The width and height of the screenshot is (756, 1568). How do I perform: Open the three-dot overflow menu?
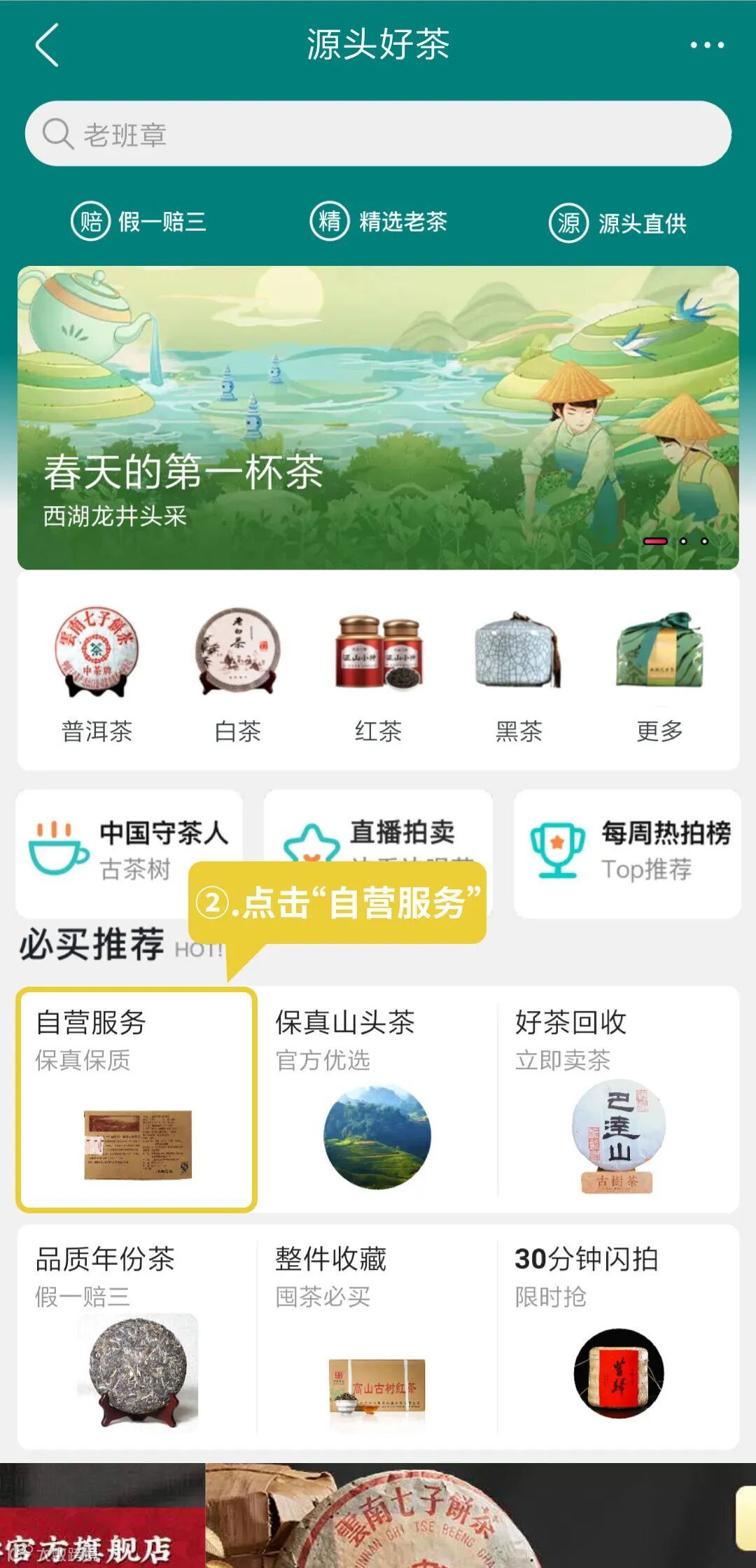(x=706, y=45)
